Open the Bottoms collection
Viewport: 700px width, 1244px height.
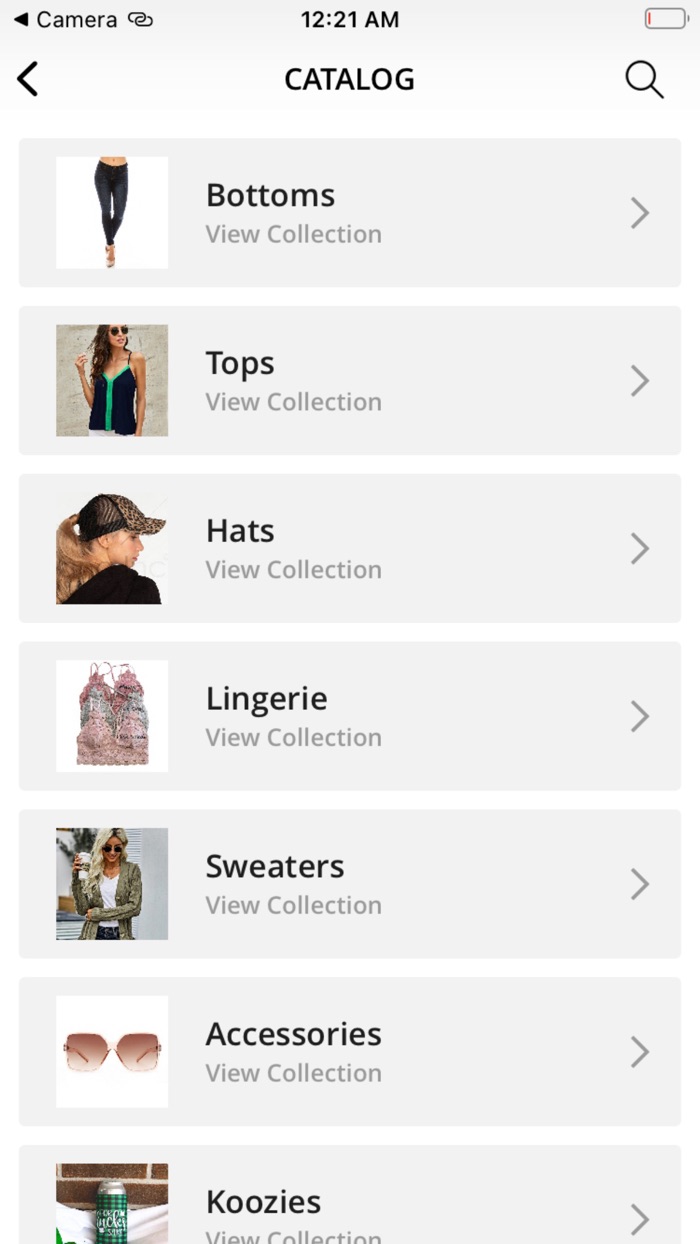[350, 213]
